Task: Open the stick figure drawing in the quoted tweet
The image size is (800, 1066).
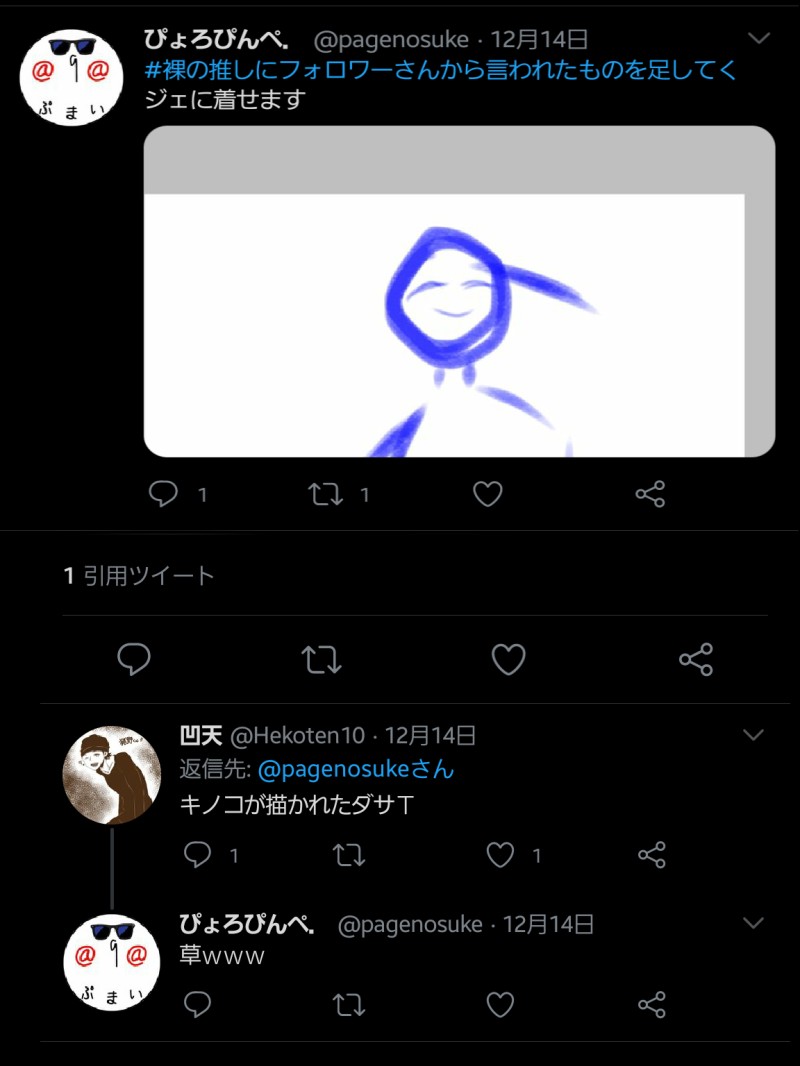Action: tap(459, 292)
